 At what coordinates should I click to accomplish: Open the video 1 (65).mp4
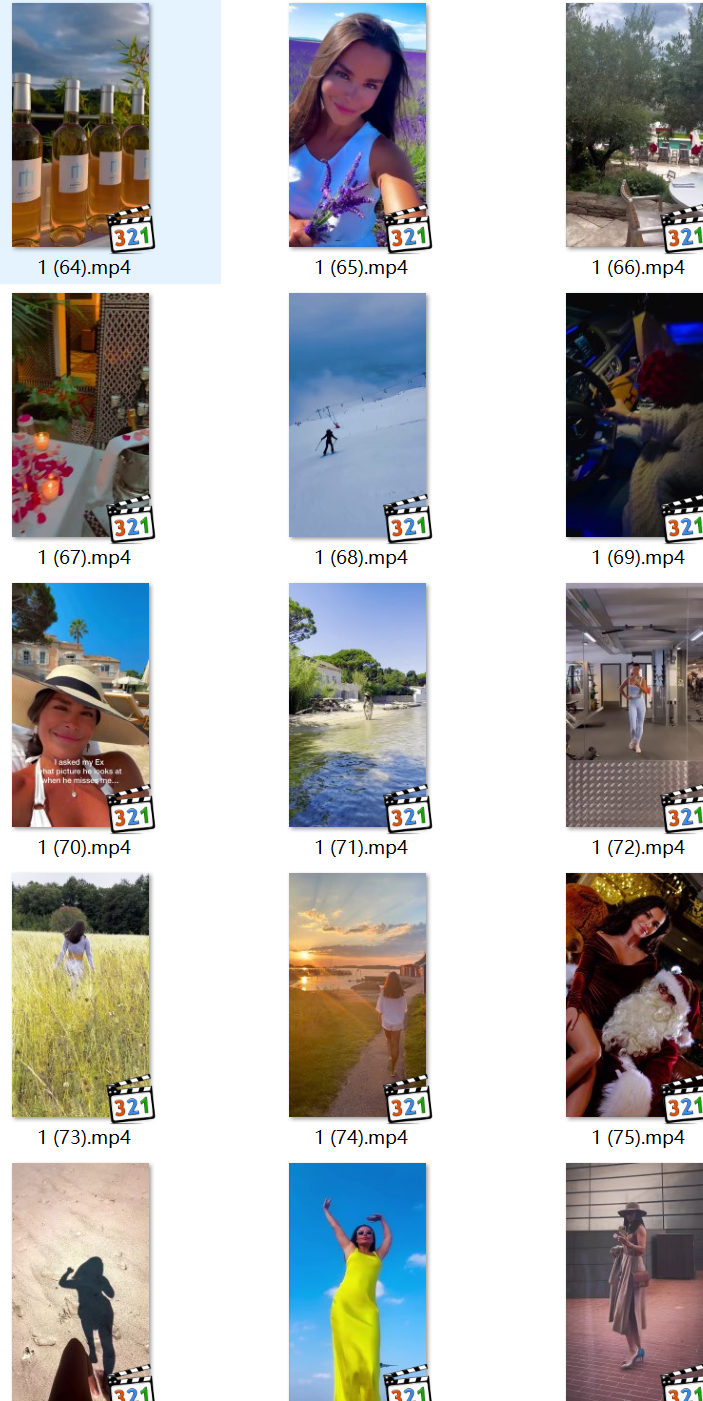point(357,125)
